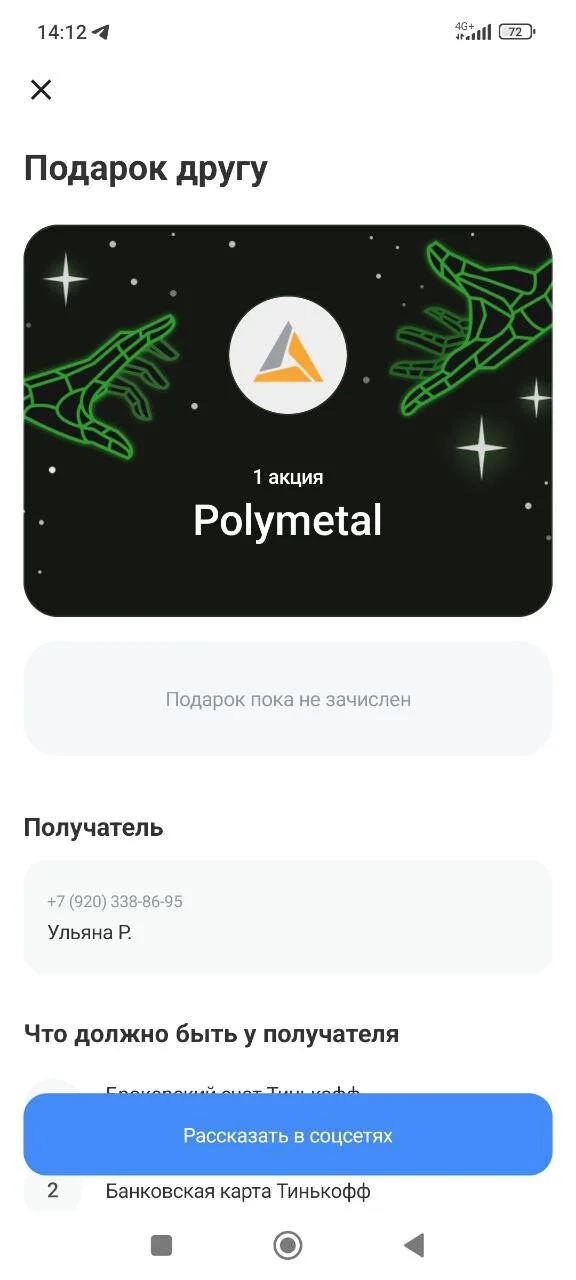This screenshot has width=576, height=1280.
Task: Tap Рассказать в соцсетях button
Action: [x=288, y=1135]
